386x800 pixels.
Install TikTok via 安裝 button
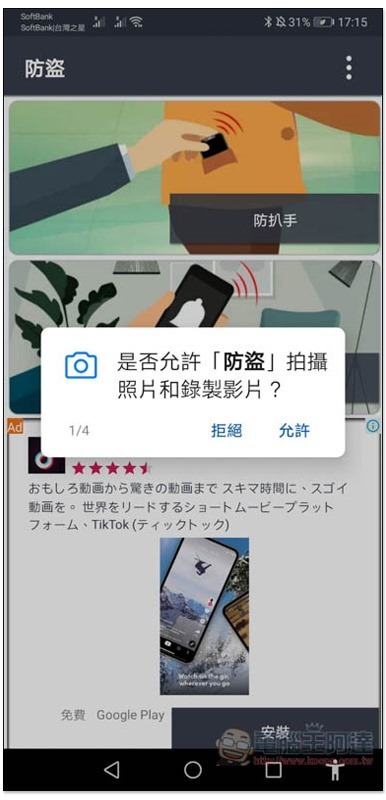click(275, 731)
